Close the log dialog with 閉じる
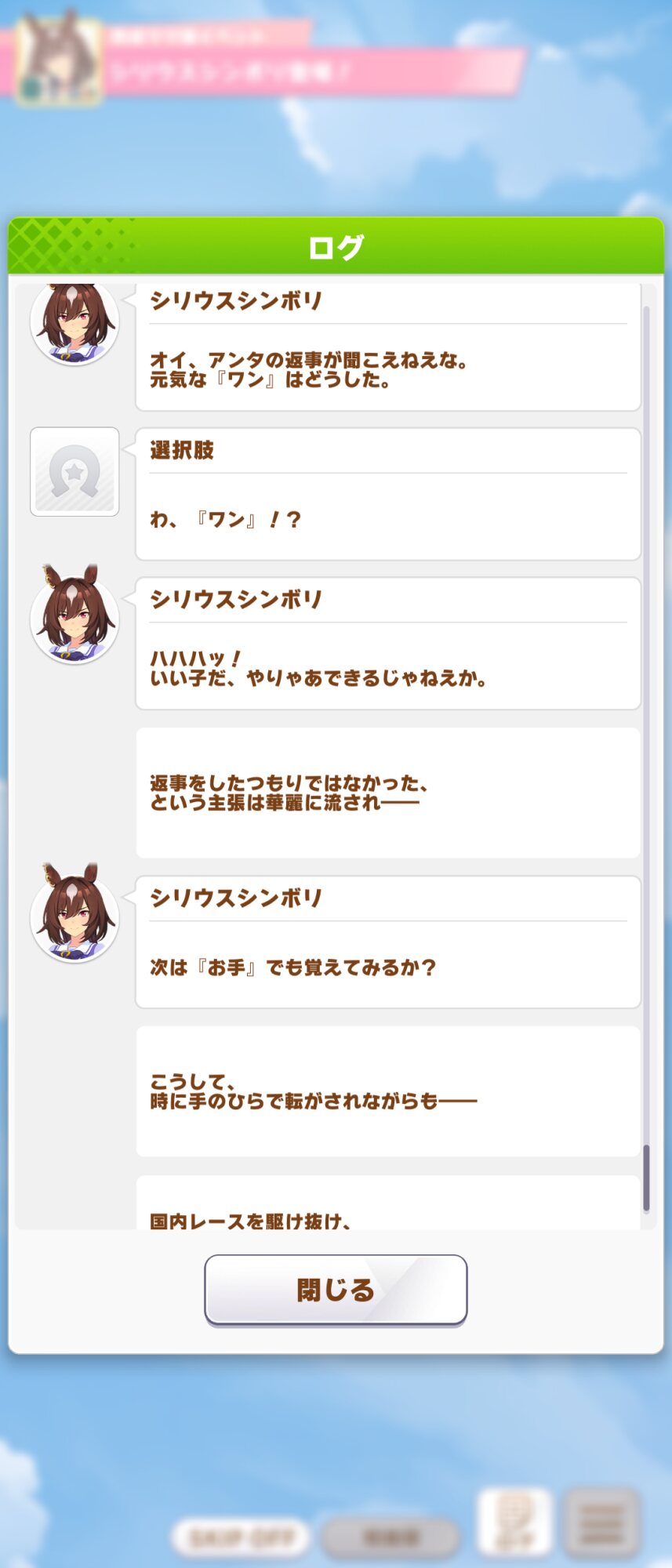The image size is (672, 1568). 336,1290
